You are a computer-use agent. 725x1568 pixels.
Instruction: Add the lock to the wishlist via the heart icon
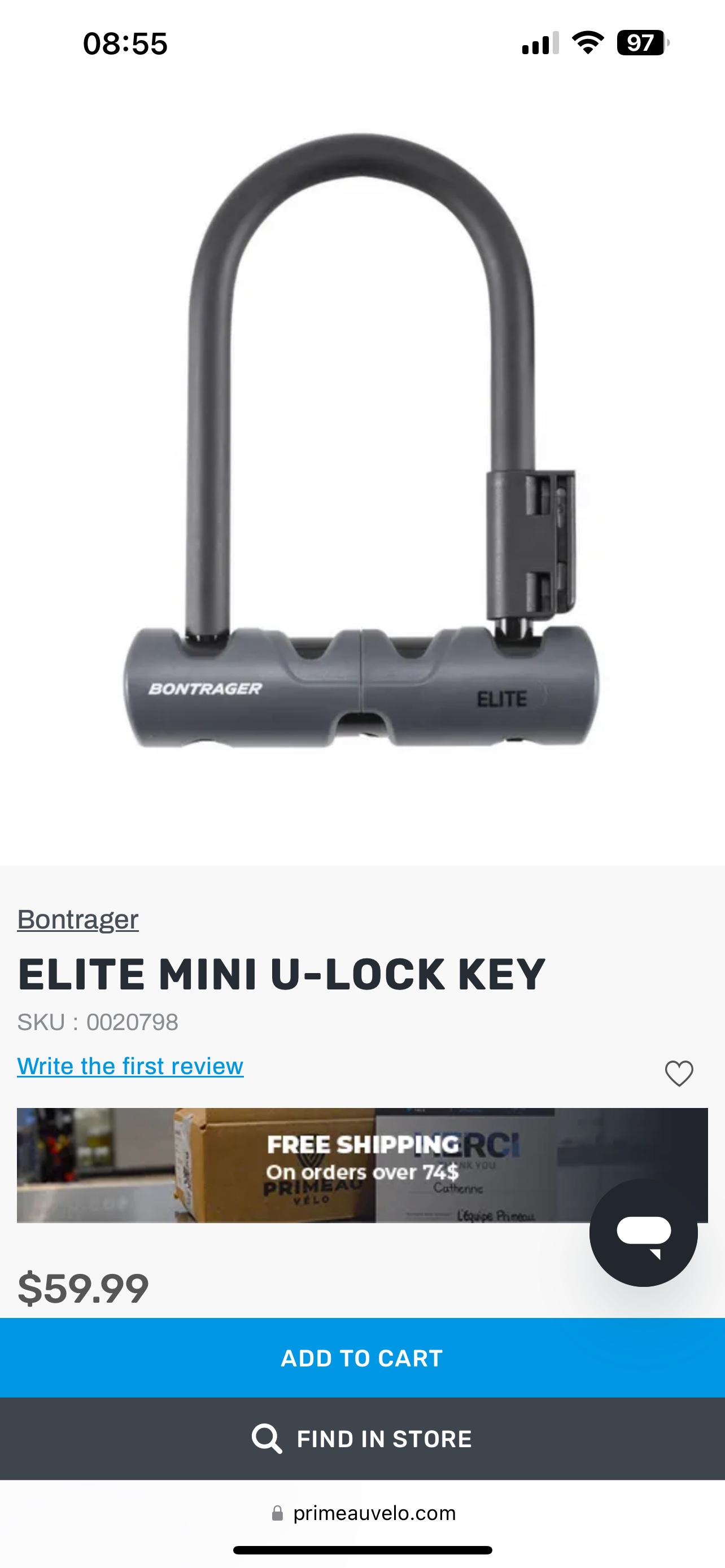pos(679,1073)
